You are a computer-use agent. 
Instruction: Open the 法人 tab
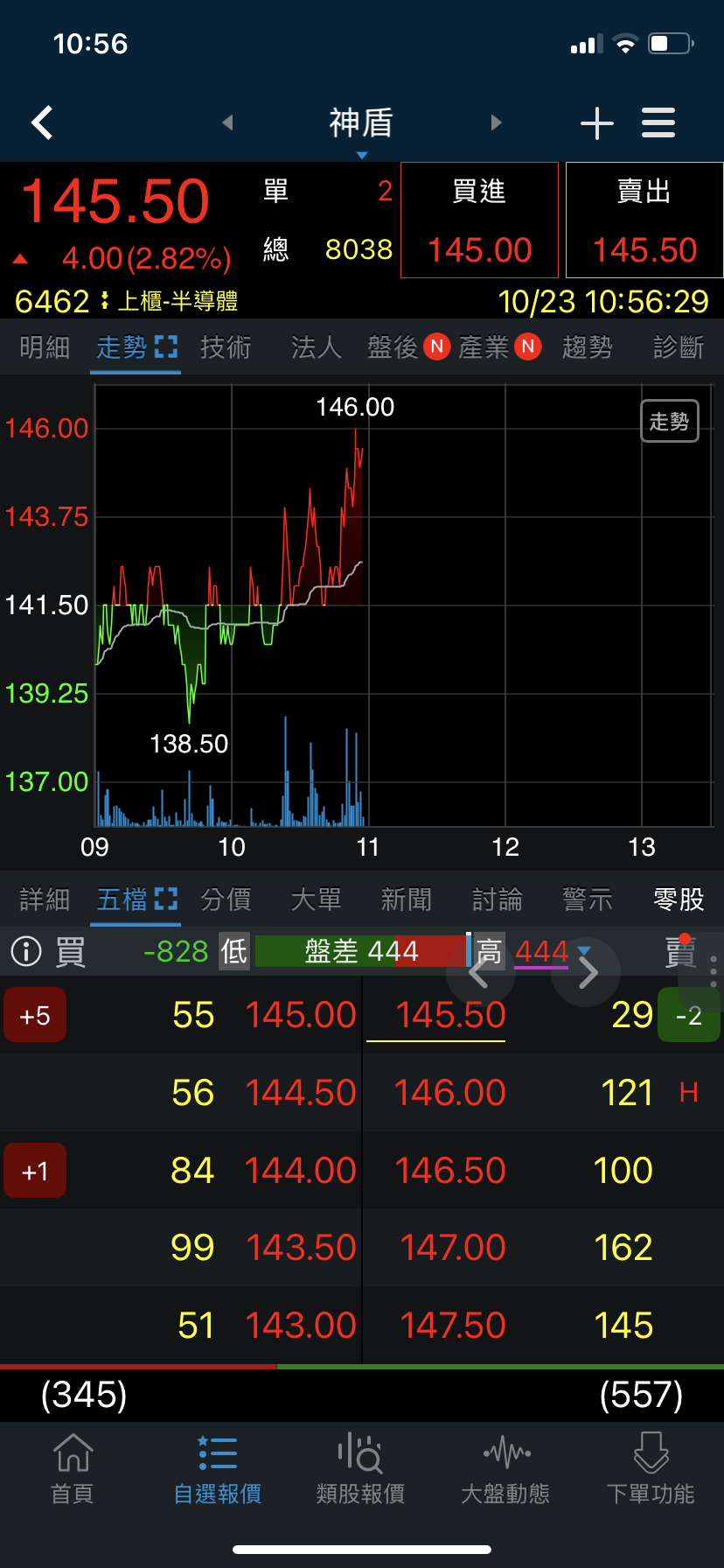316,347
